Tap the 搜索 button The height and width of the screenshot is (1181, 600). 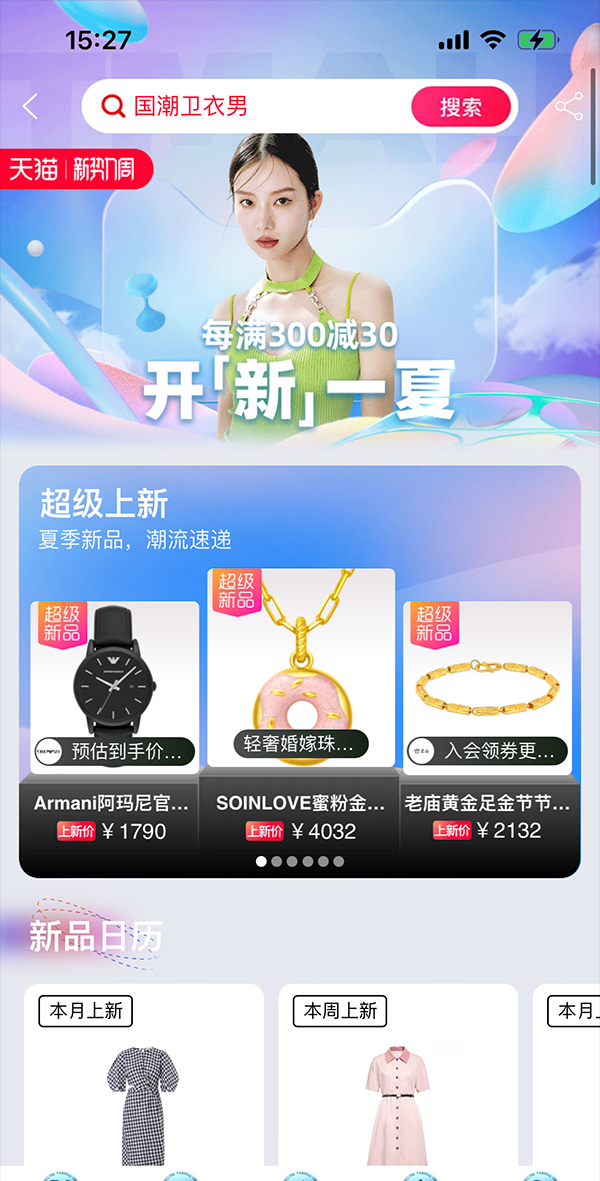click(461, 107)
